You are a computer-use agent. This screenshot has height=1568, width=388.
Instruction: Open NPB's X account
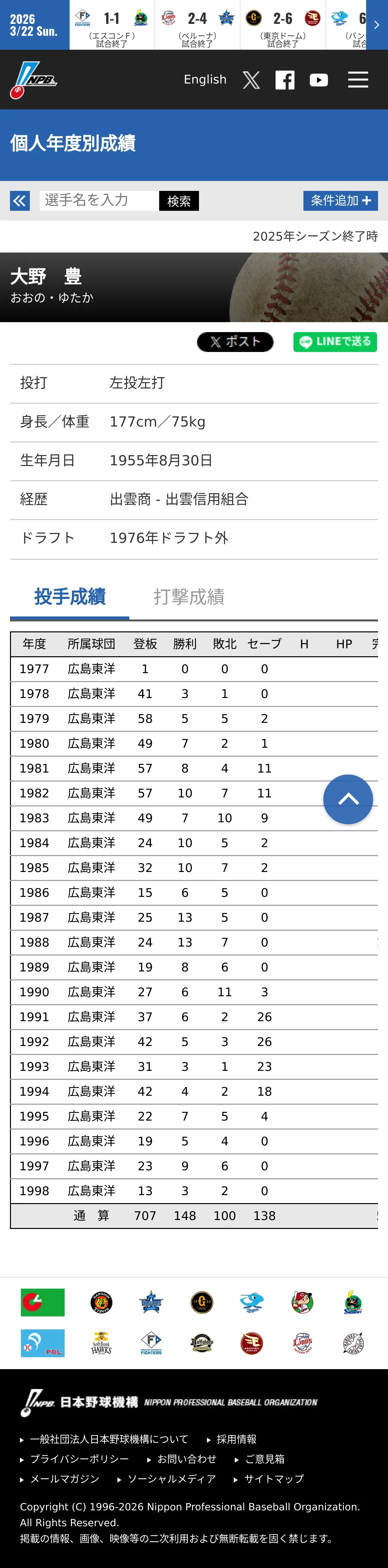pyautogui.click(x=251, y=80)
